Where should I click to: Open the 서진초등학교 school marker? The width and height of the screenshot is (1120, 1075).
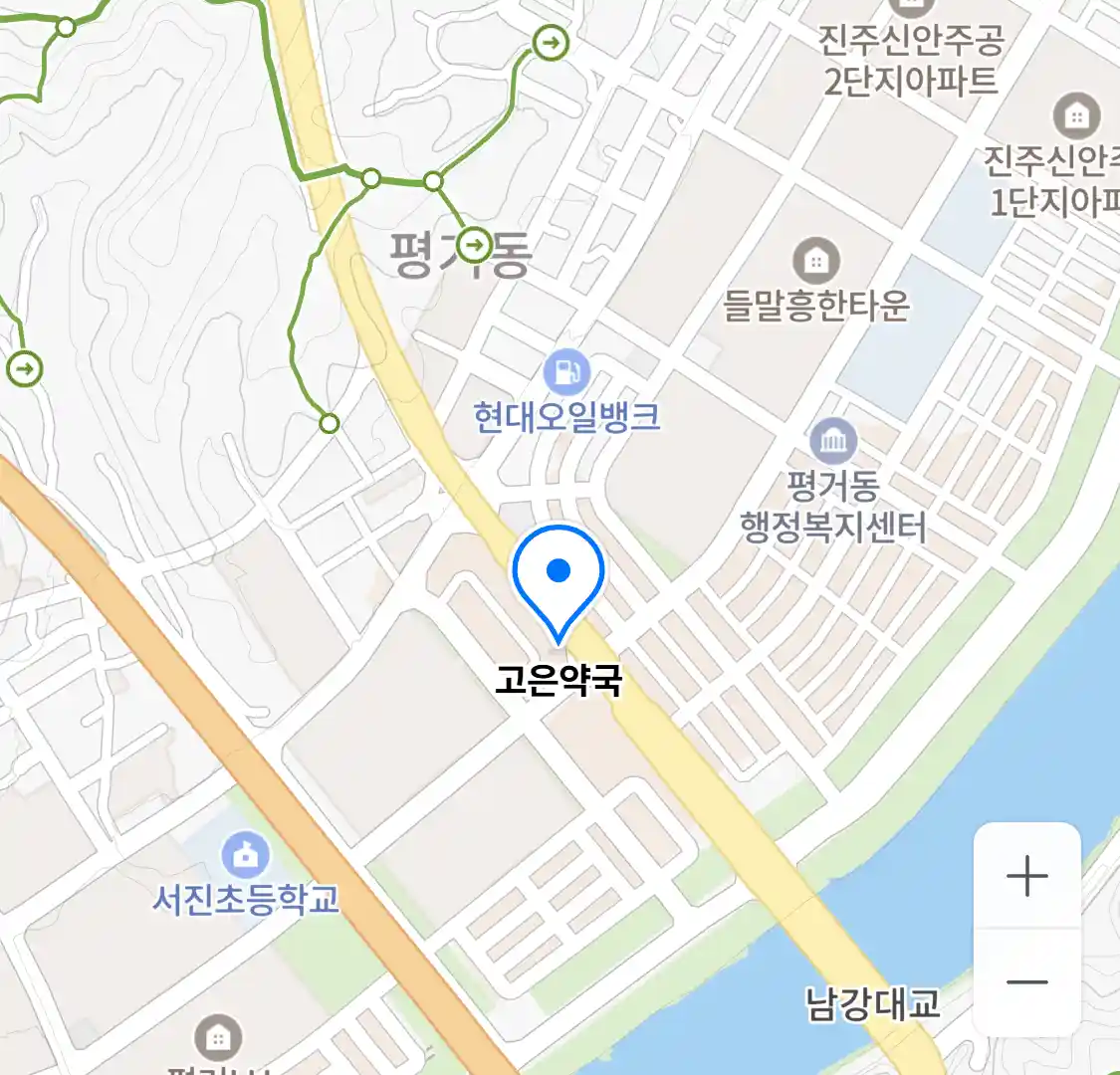tap(245, 855)
